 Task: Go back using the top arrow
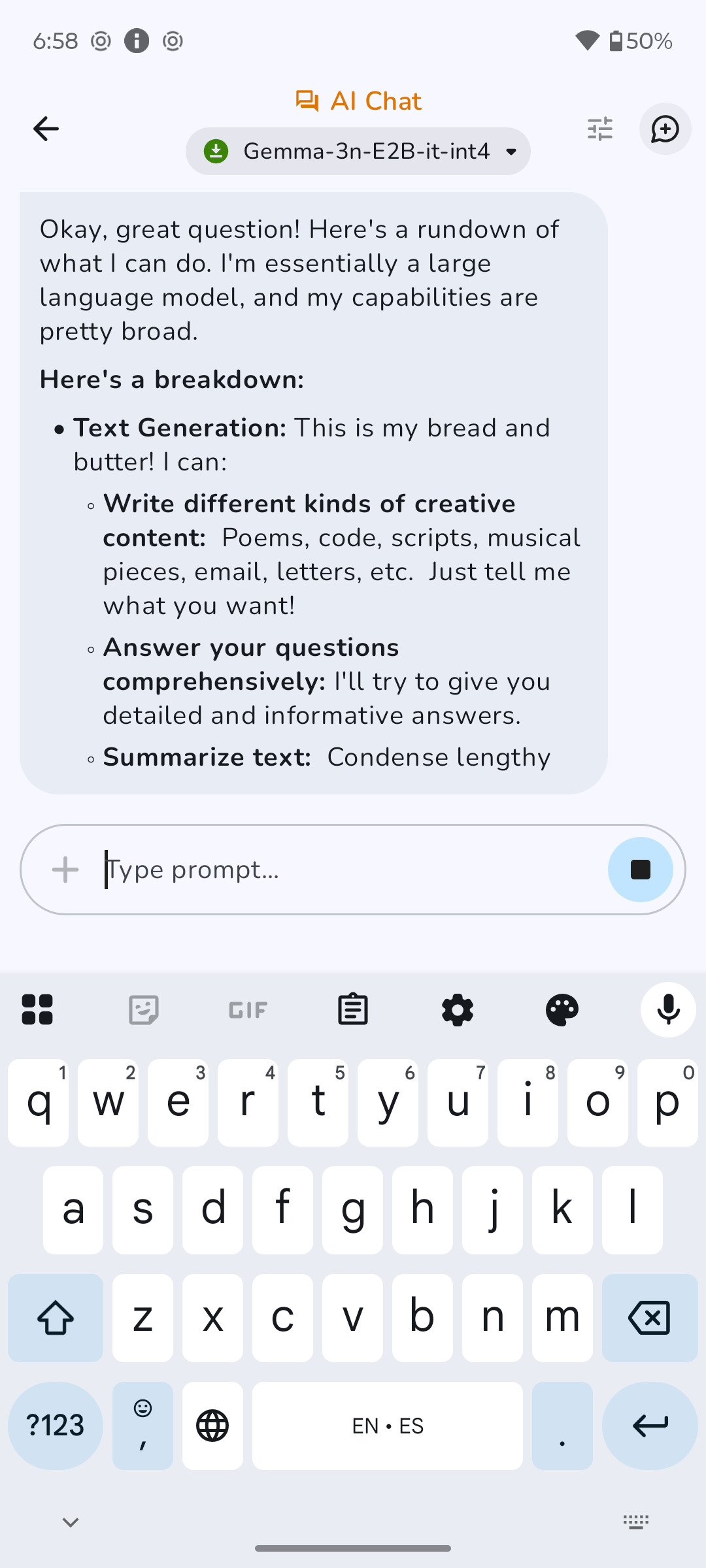pos(46,129)
